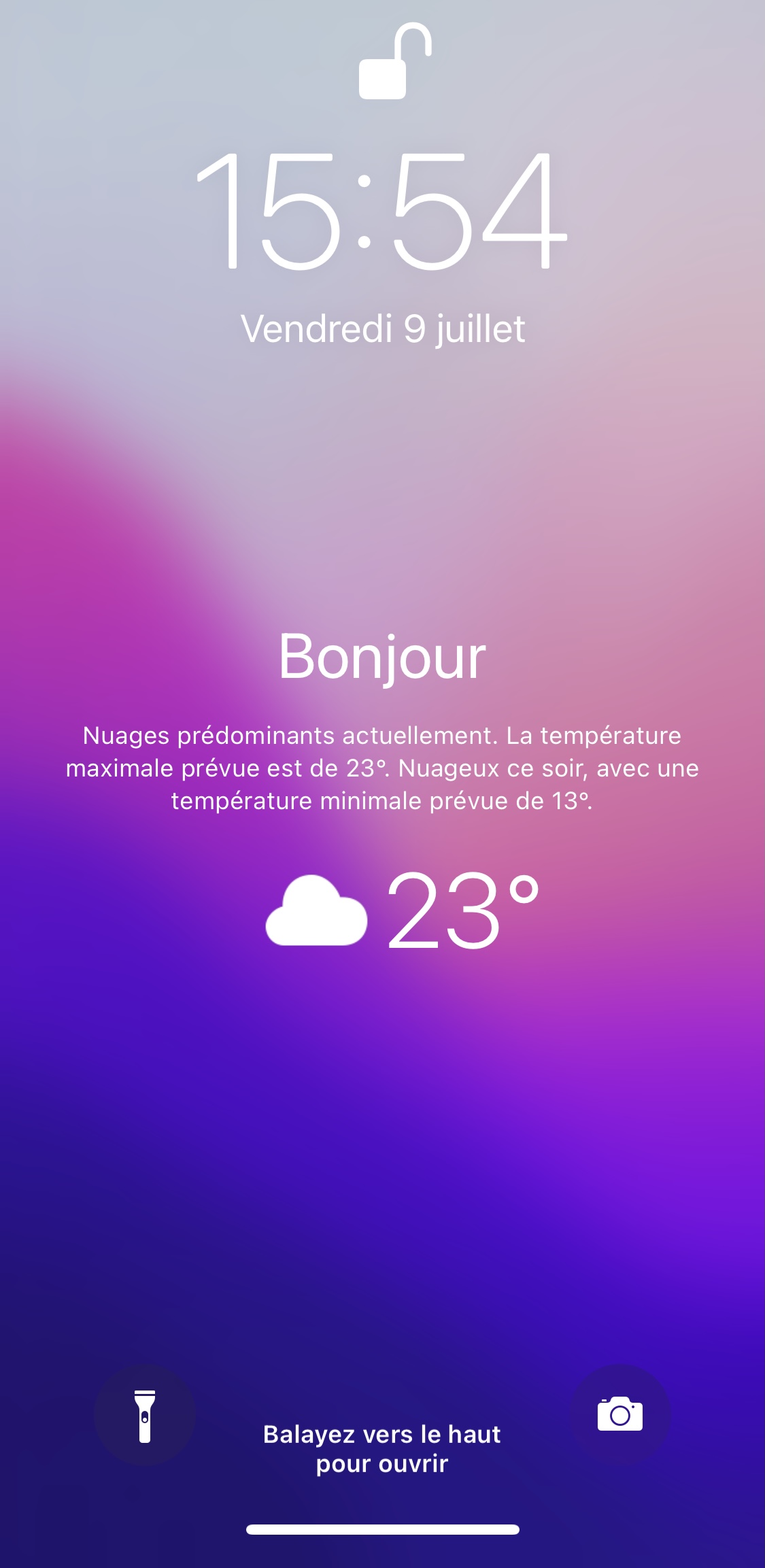Open the camera from lock screen
The height and width of the screenshot is (1568, 765).
620,1414
